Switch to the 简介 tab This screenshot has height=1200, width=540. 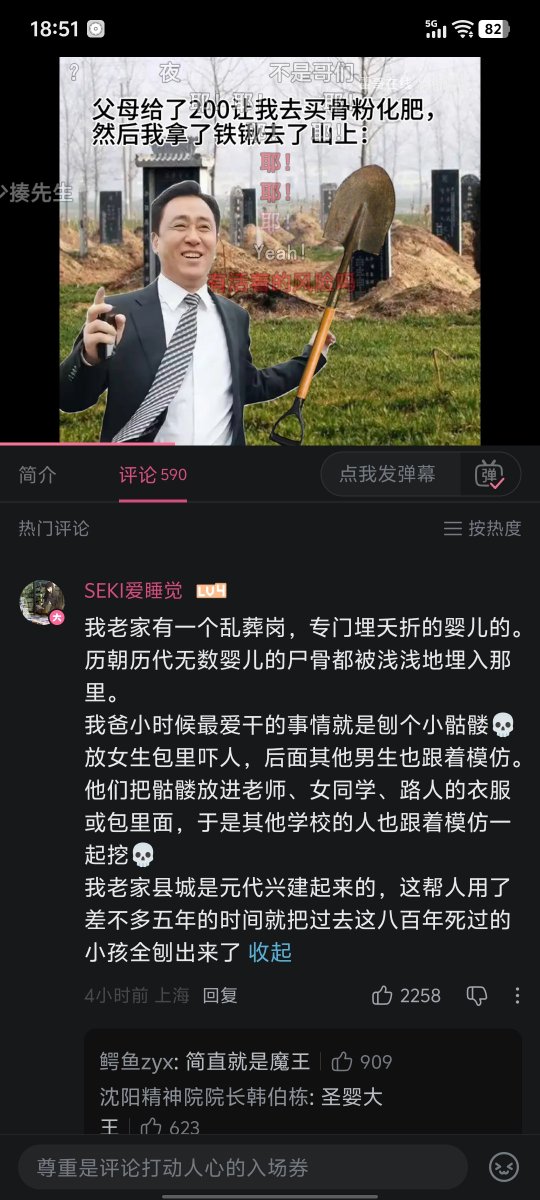[x=38, y=474]
